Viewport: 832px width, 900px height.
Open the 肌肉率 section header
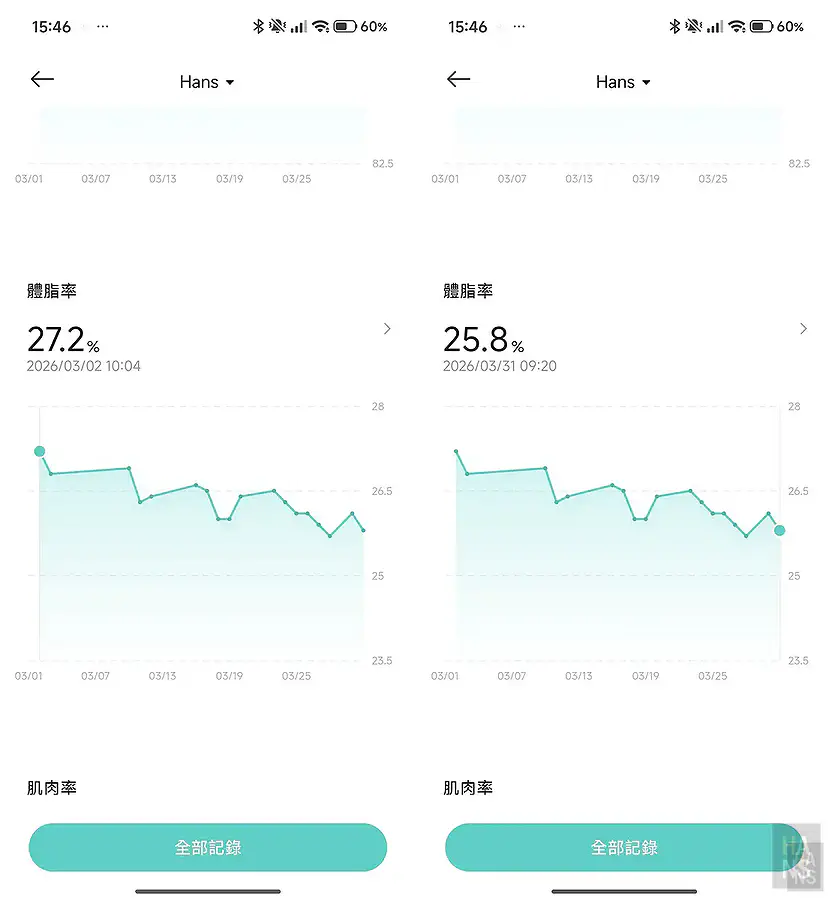[x=52, y=788]
